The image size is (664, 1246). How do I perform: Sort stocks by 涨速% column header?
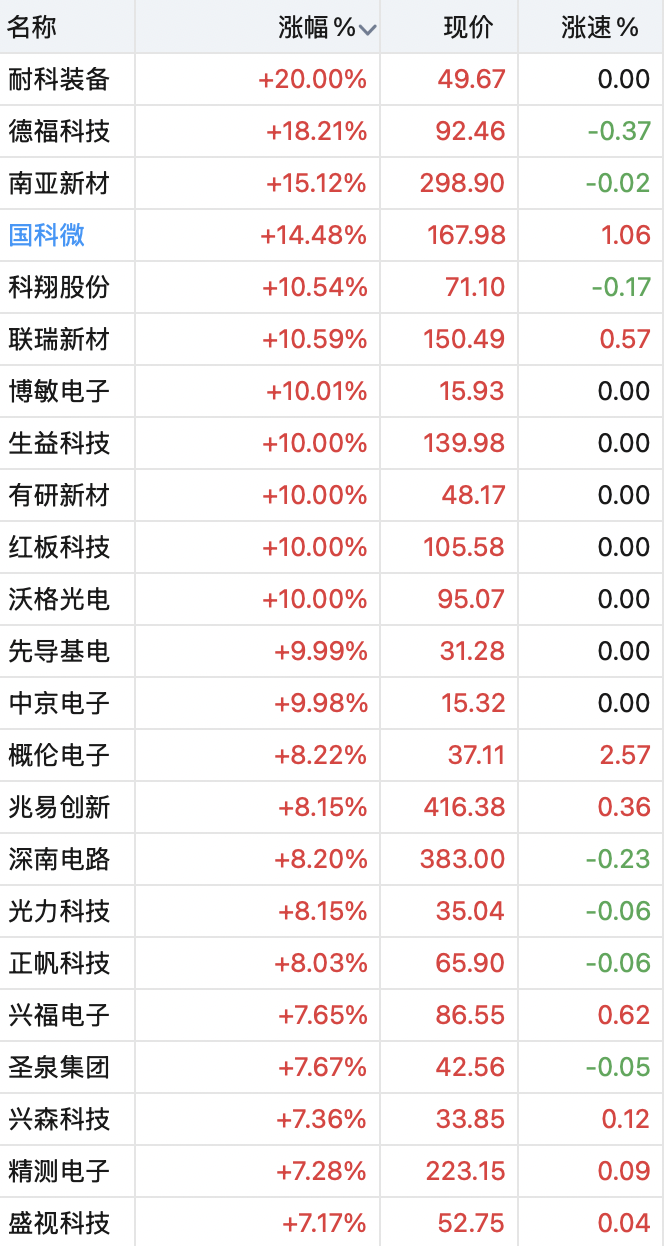[x=600, y=28]
